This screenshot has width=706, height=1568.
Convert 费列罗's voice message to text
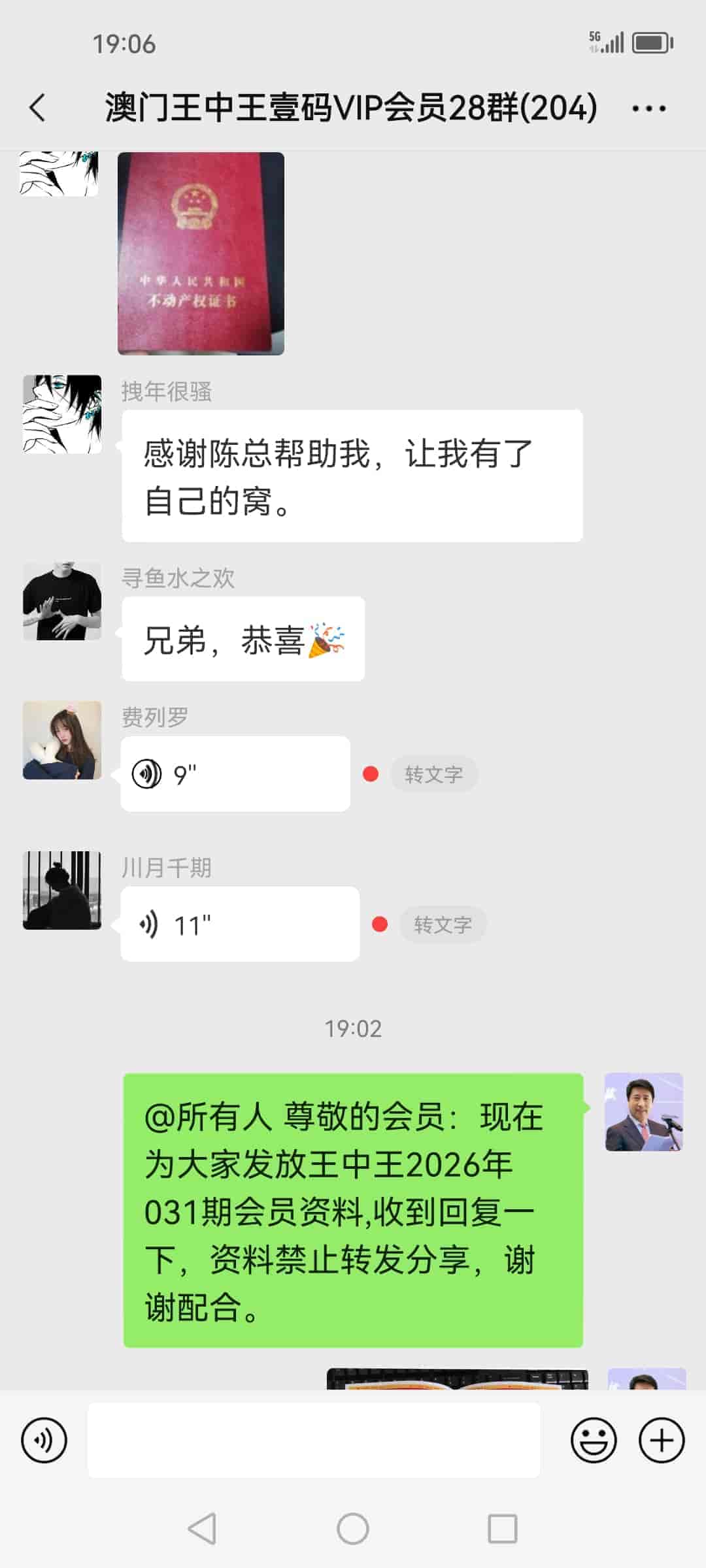[433, 774]
